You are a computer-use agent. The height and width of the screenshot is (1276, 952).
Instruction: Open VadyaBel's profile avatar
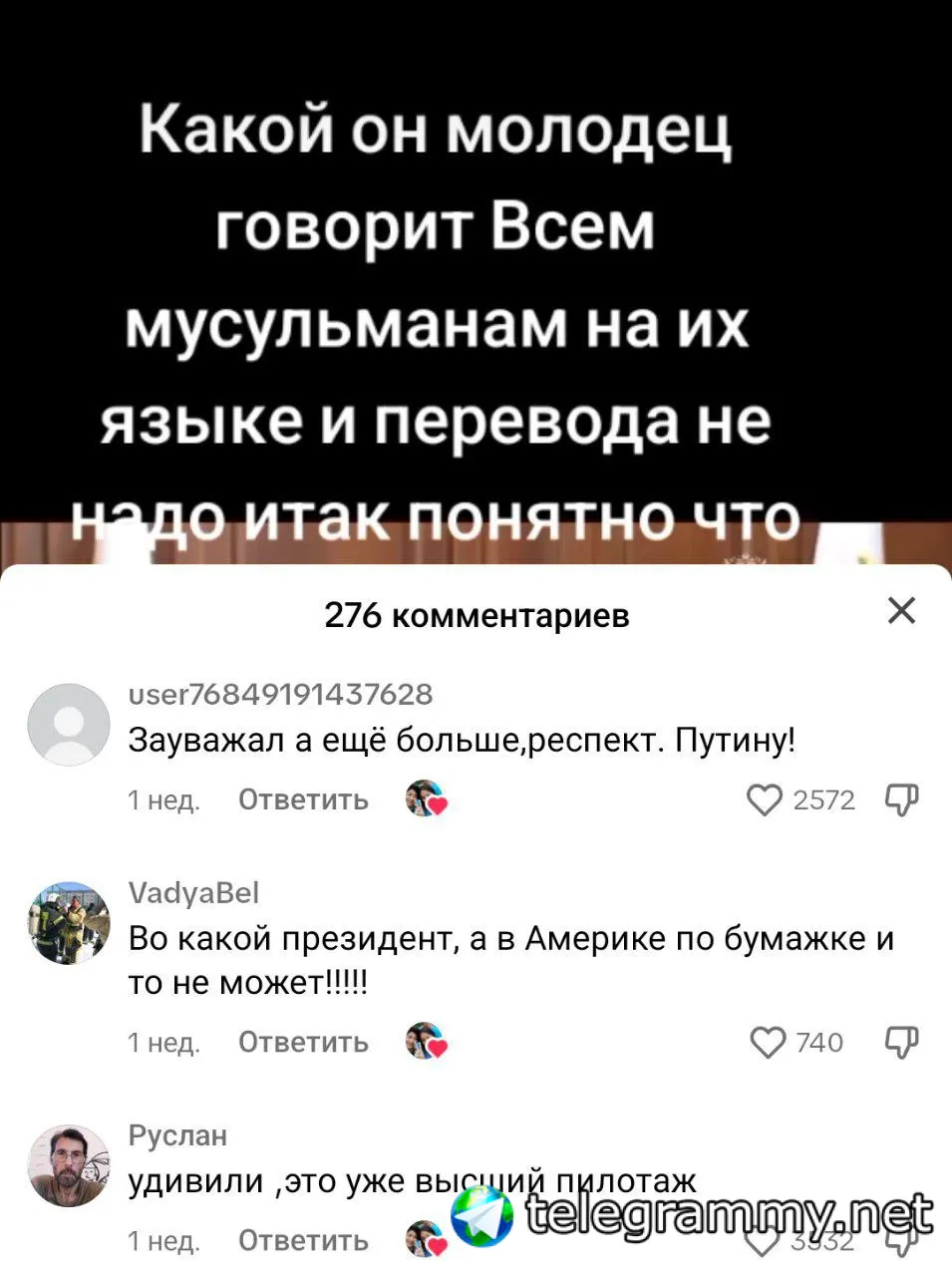tap(69, 923)
